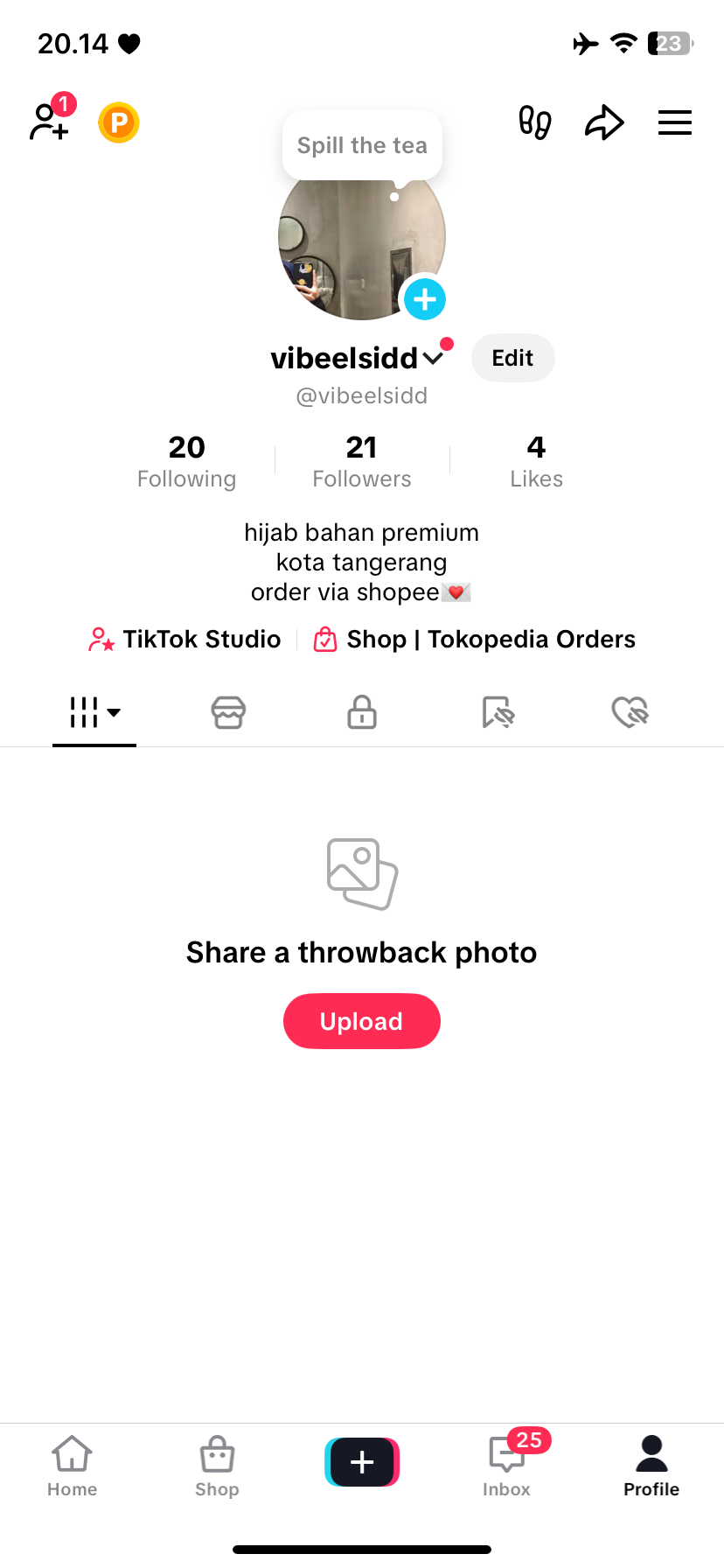Add a new profile photo via plus badge
The height and width of the screenshot is (1568, 724).
[x=425, y=299]
